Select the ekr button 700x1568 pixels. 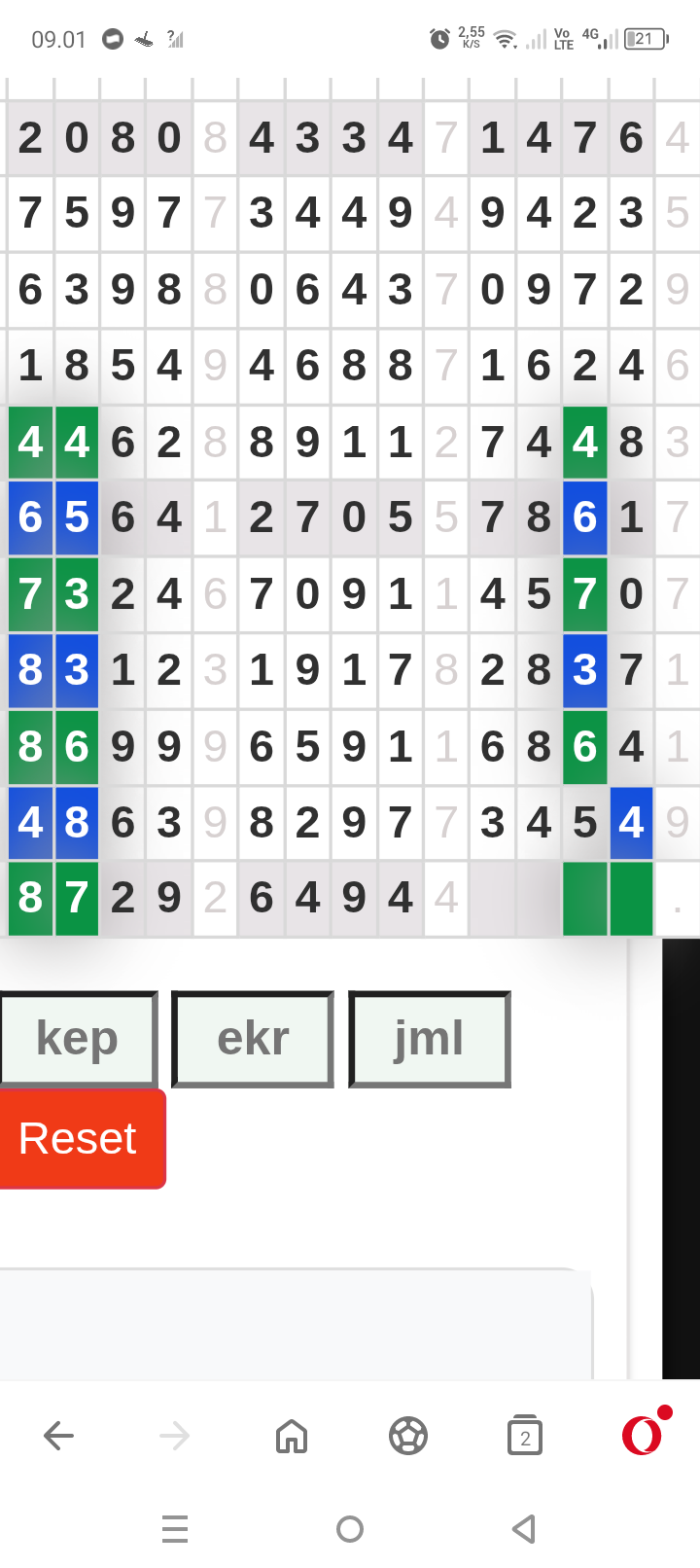[253, 1039]
